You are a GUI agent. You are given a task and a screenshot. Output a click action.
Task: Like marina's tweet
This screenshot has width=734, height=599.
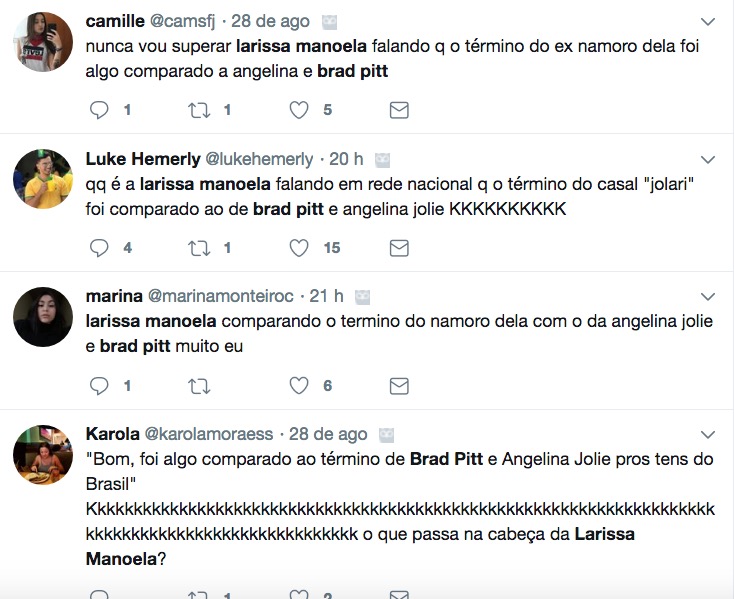click(299, 385)
